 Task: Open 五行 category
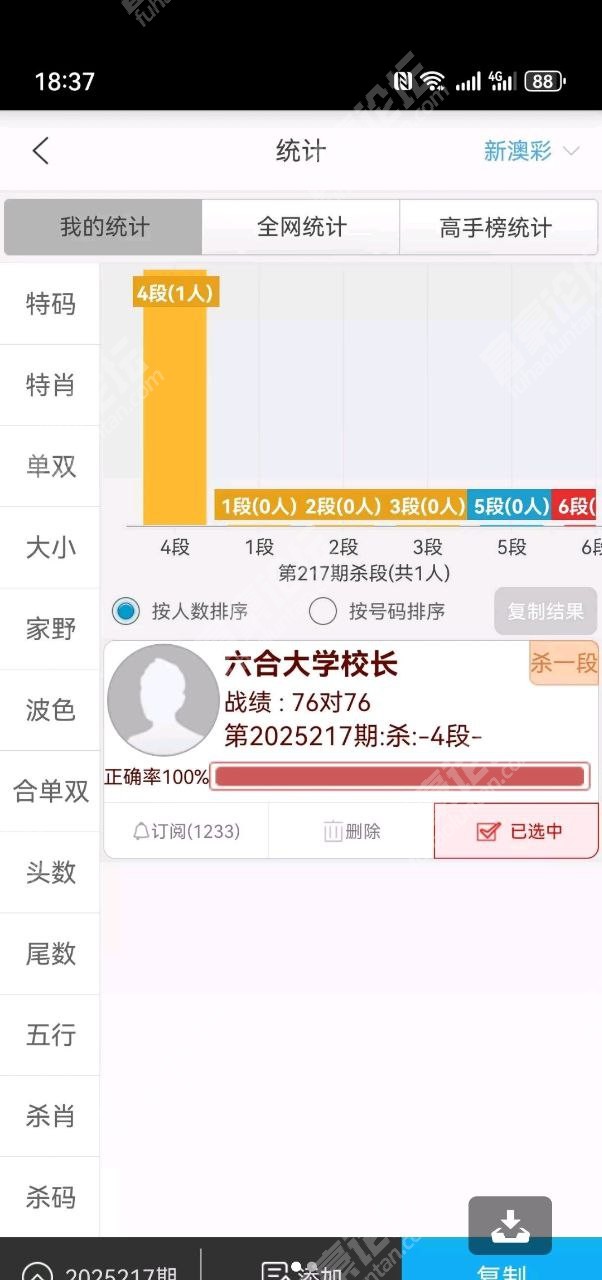(50, 1035)
